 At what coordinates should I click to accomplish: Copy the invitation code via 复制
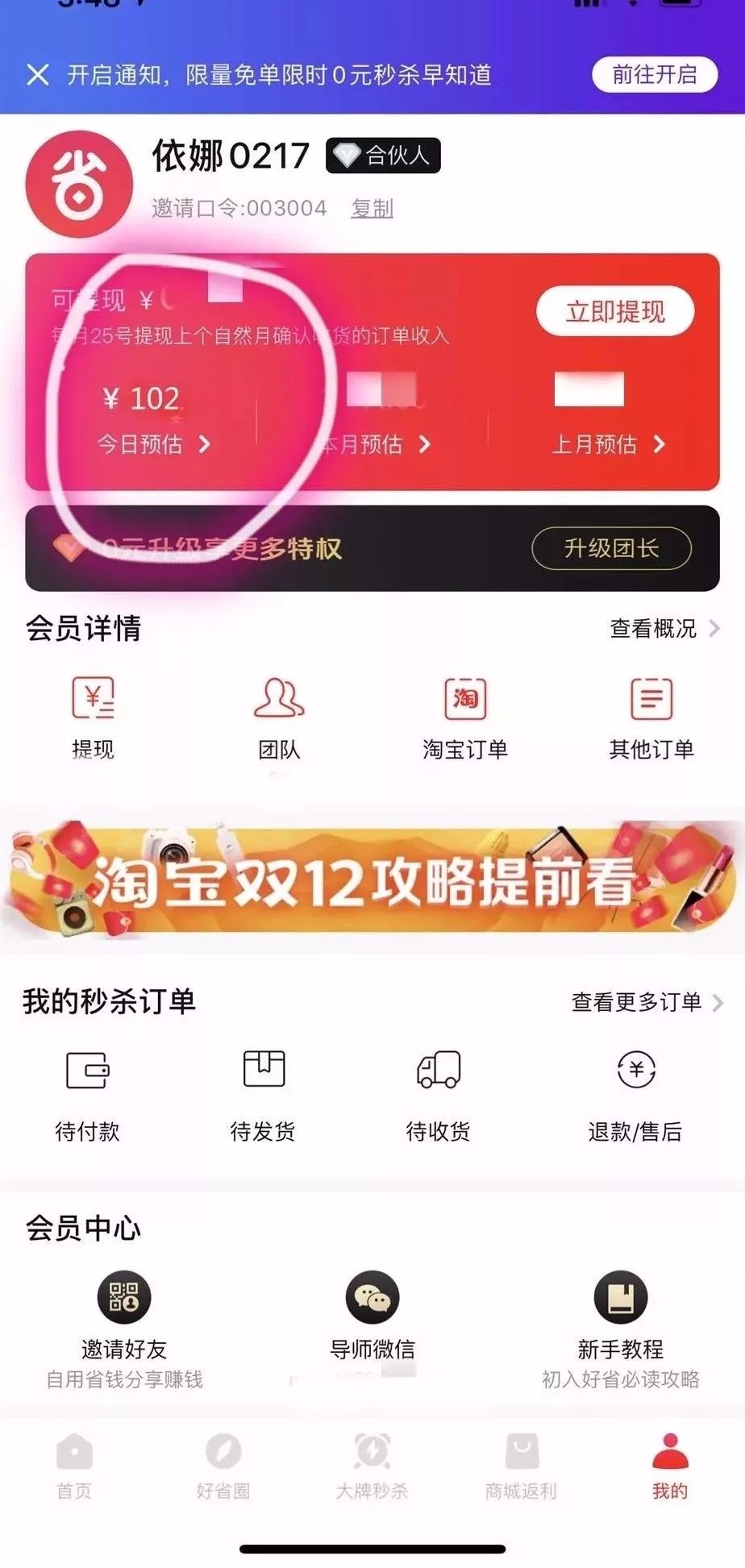(372, 209)
